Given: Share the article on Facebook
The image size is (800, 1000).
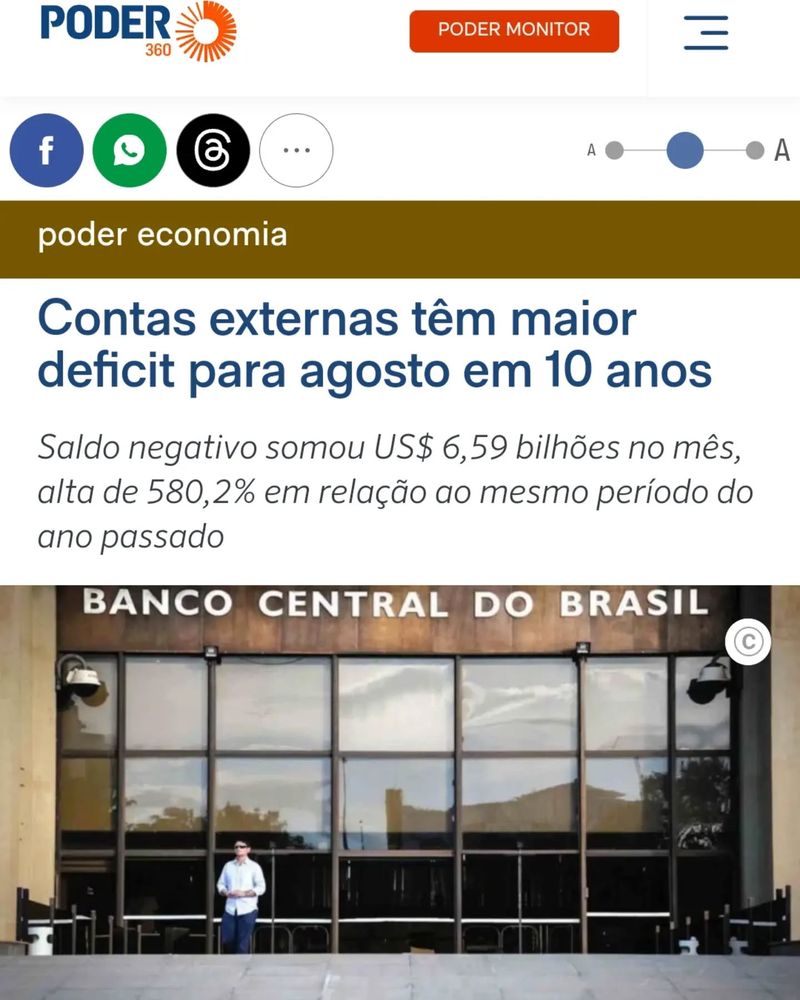Looking at the screenshot, I should click(x=46, y=151).
